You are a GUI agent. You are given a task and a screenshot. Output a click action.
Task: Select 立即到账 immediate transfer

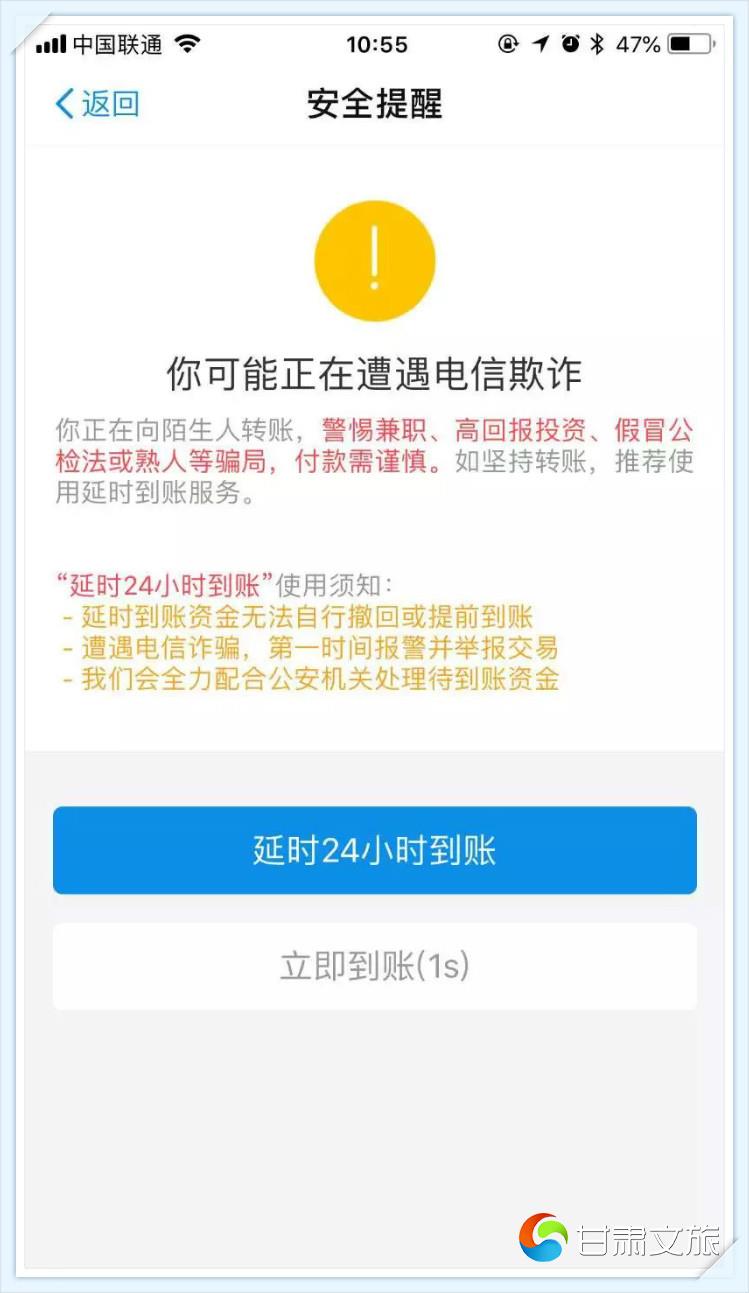(x=374, y=966)
